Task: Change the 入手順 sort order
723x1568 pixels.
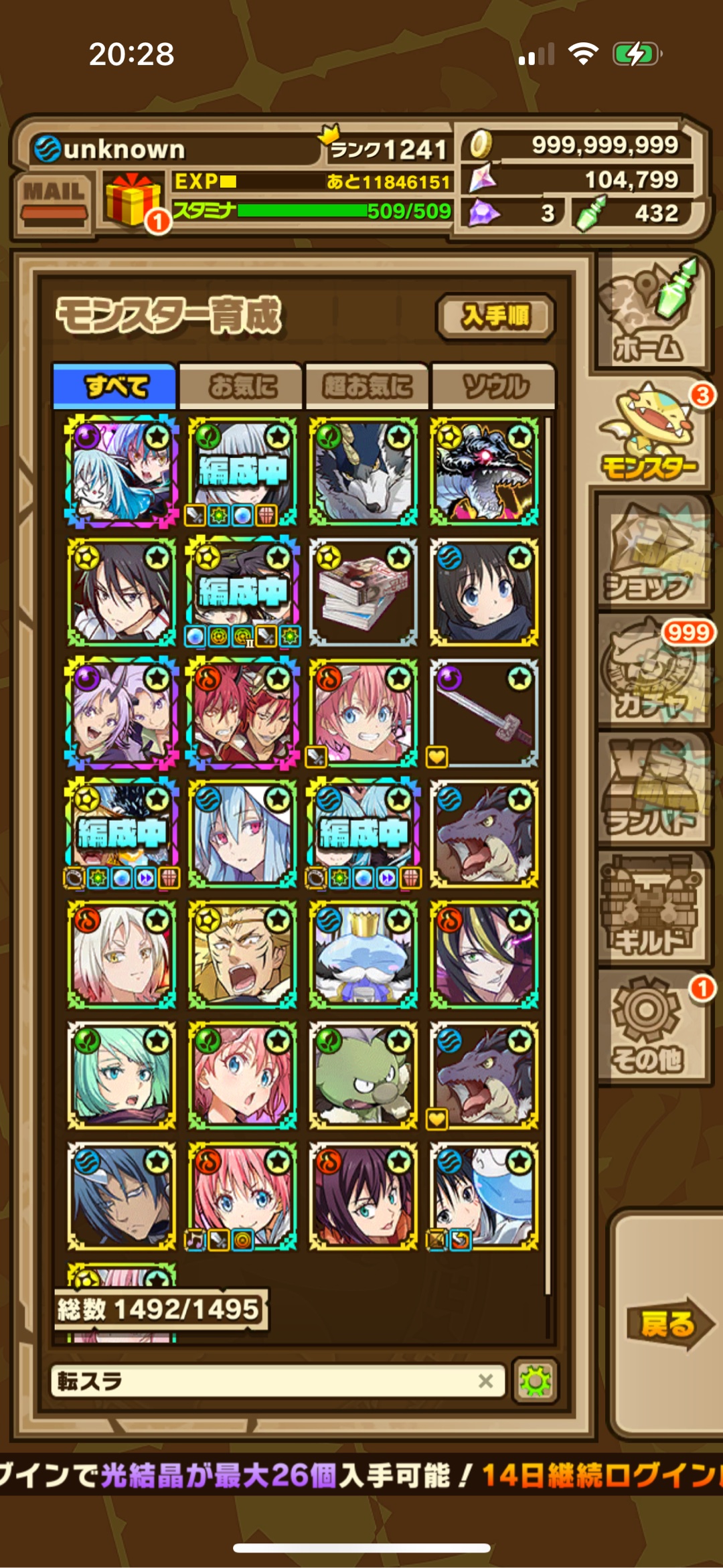Action: coord(495,316)
